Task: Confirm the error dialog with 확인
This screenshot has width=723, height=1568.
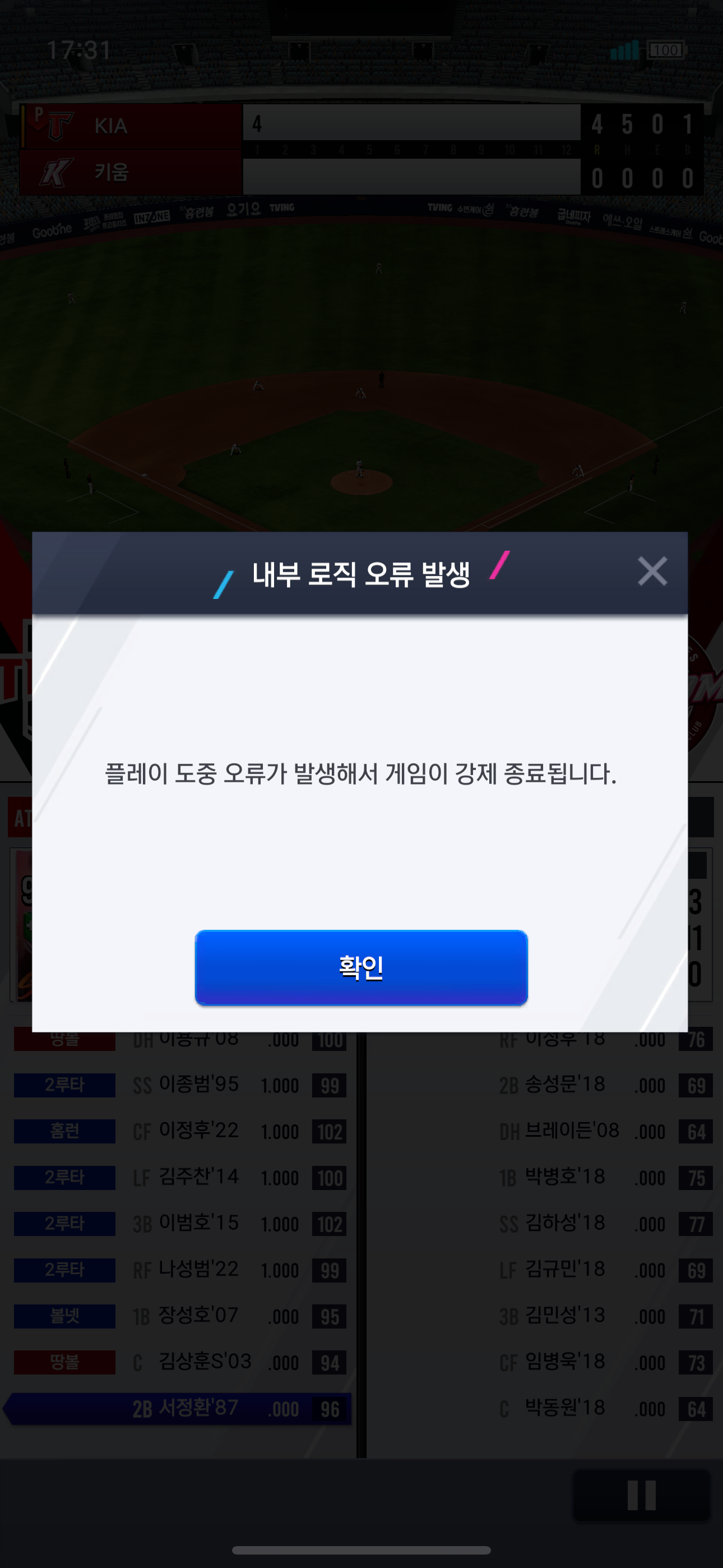Action: click(361, 967)
